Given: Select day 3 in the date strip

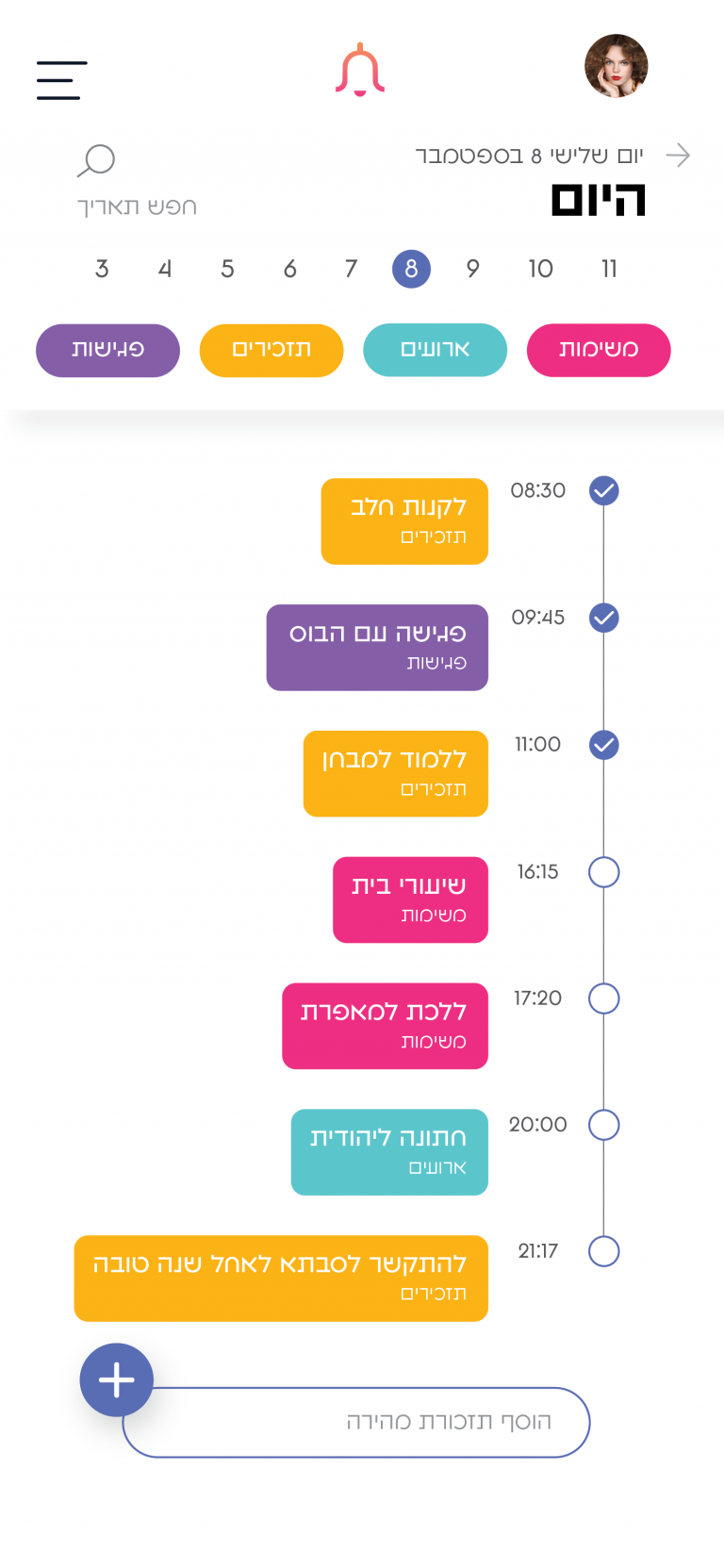Looking at the screenshot, I should tap(102, 269).
